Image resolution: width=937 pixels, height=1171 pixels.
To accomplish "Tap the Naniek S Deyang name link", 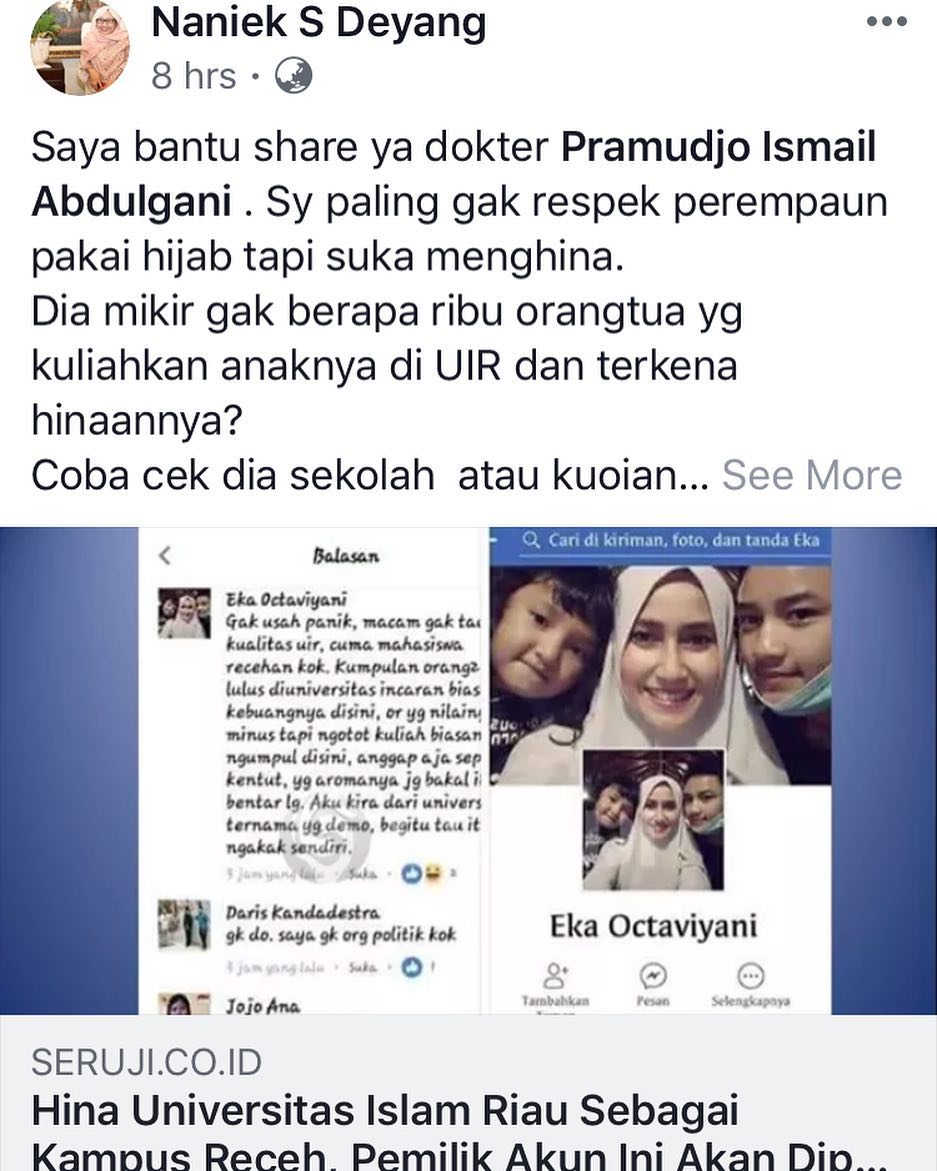I will coord(319,22).
